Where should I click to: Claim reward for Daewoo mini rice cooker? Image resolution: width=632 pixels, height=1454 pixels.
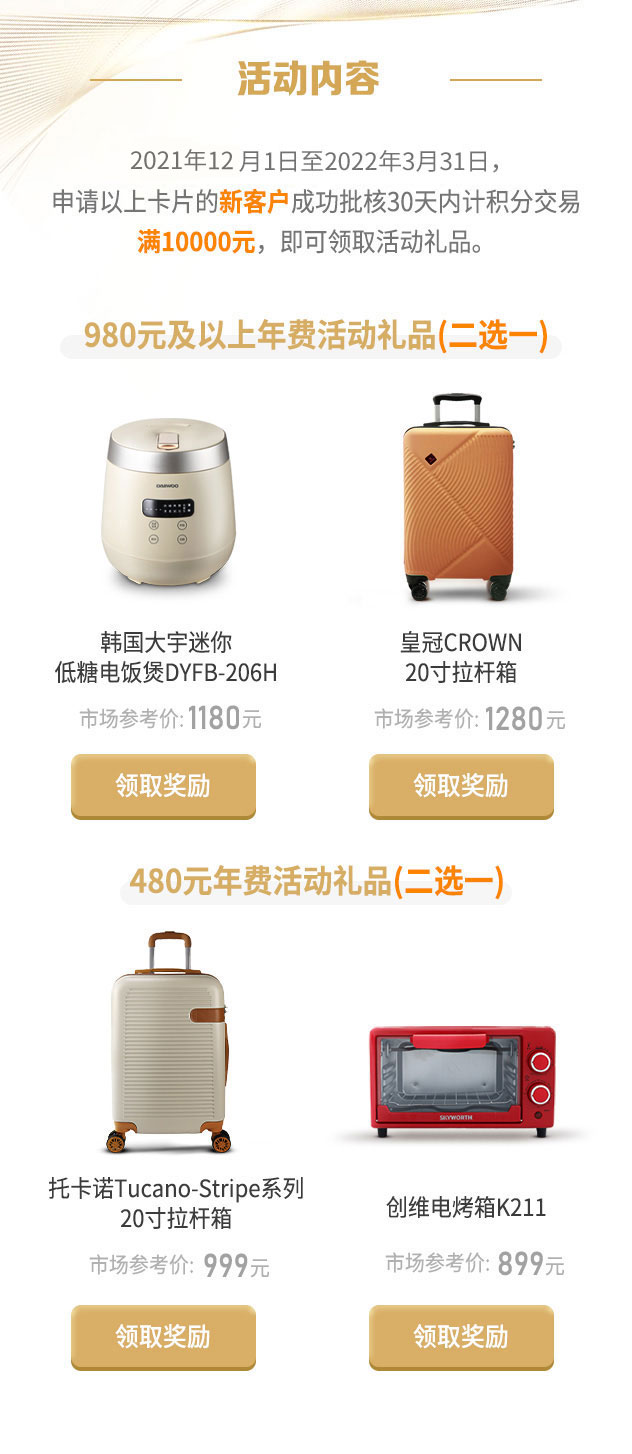[x=163, y=785]
